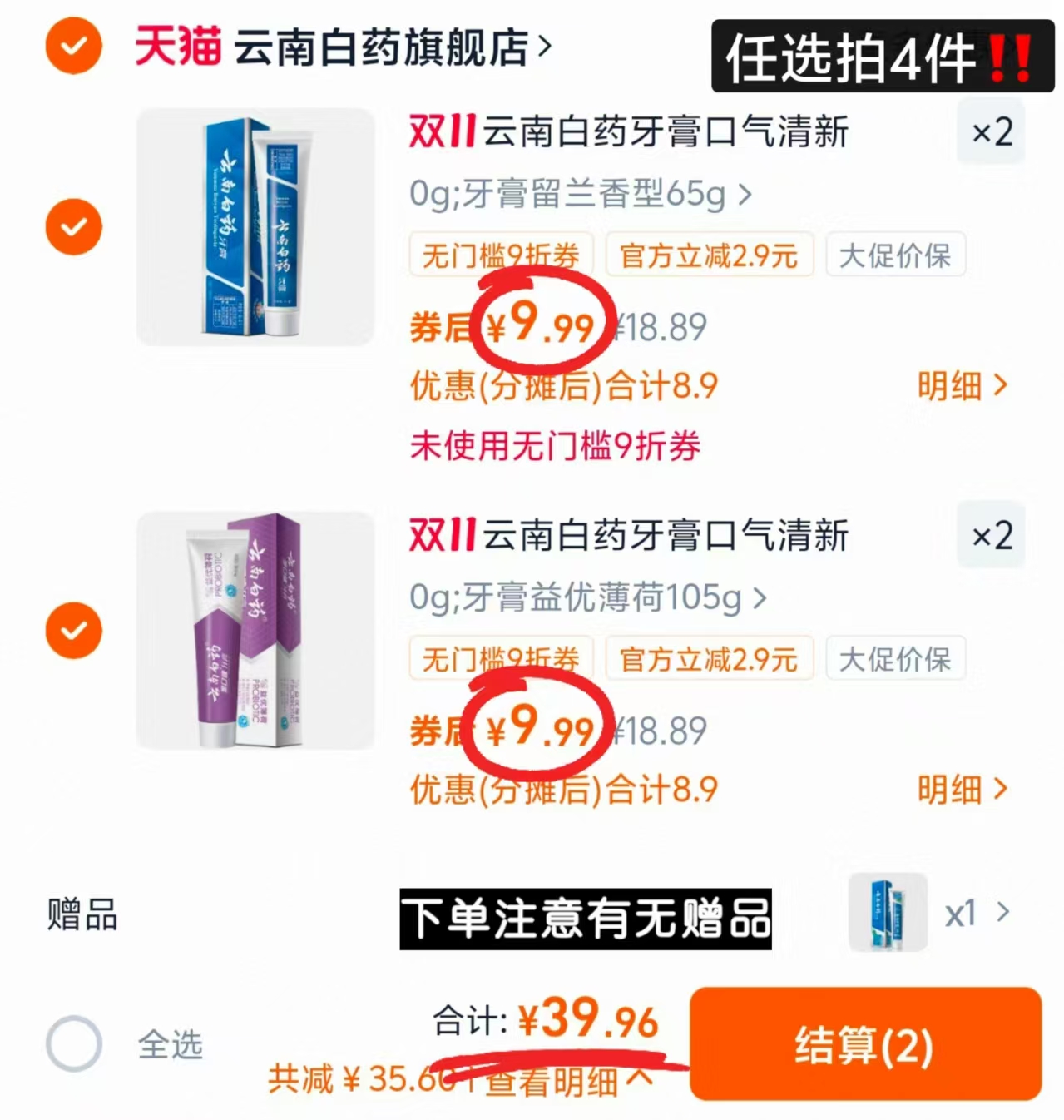This screenshot has height=1120, width=1064.
Task: Click the 官方立减2.9元 discount tag
Action: click(x=710, y=256)
